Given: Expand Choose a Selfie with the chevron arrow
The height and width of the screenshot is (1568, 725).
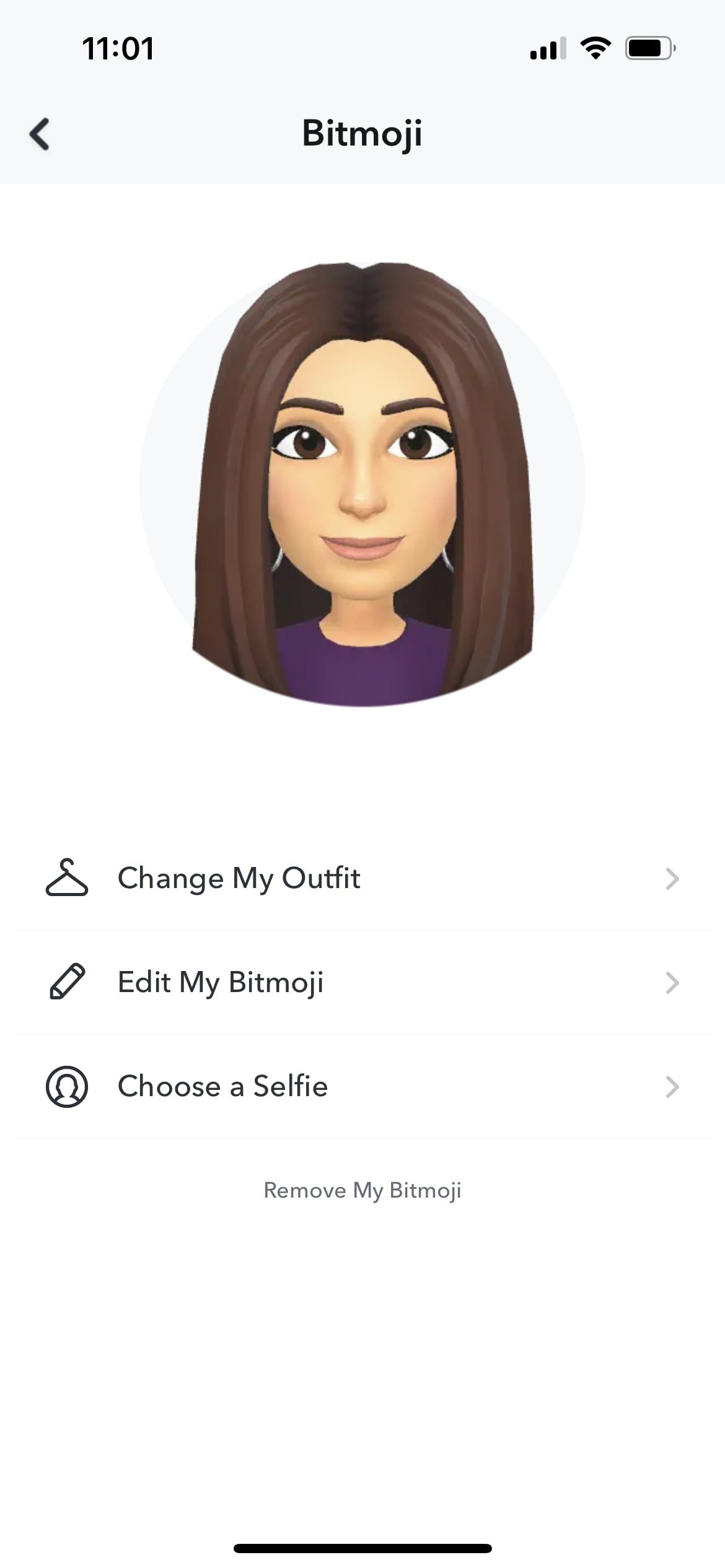Looking at the screenshot, I should [673, 1086].
